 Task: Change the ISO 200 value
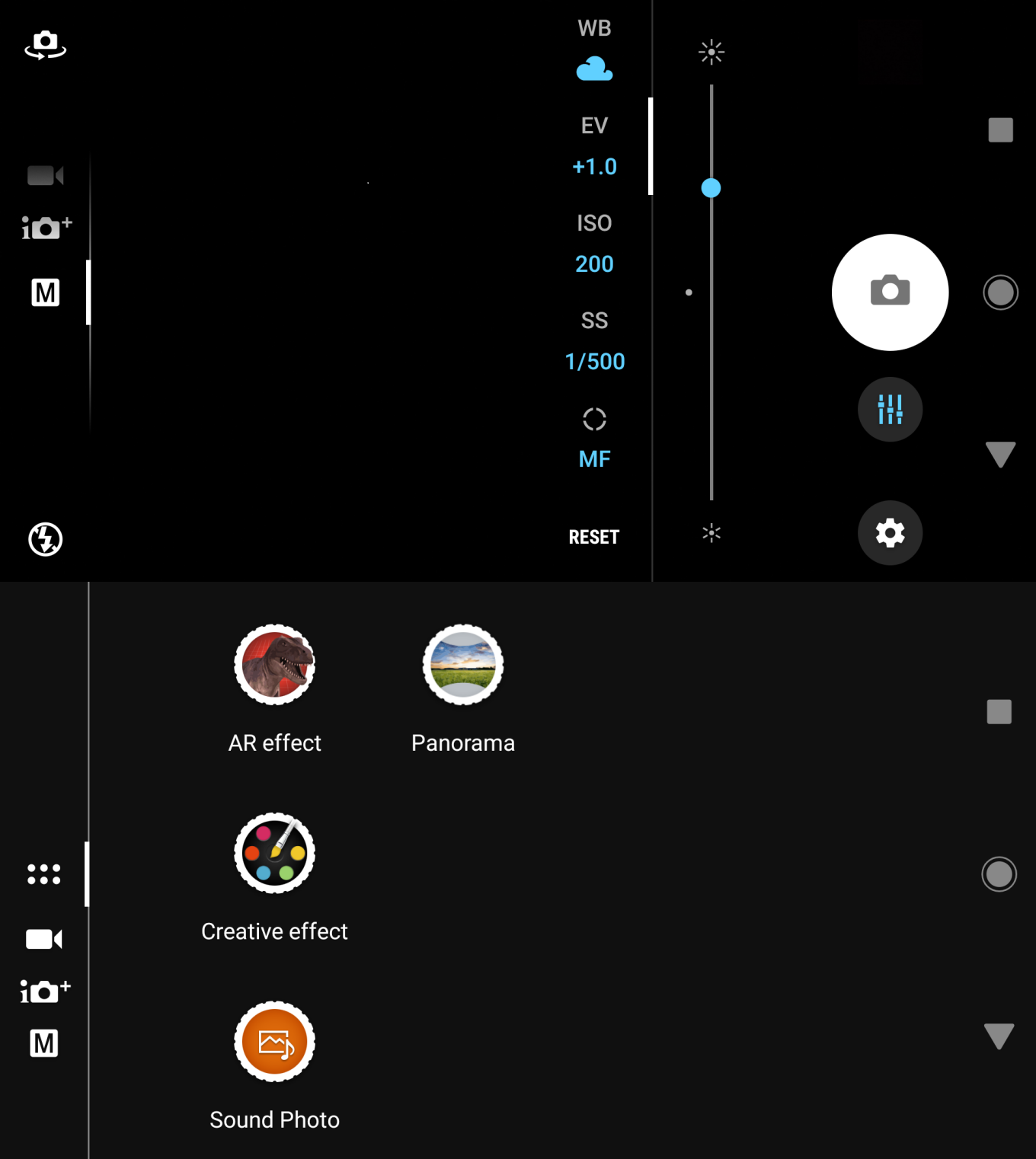click(594, 244)
